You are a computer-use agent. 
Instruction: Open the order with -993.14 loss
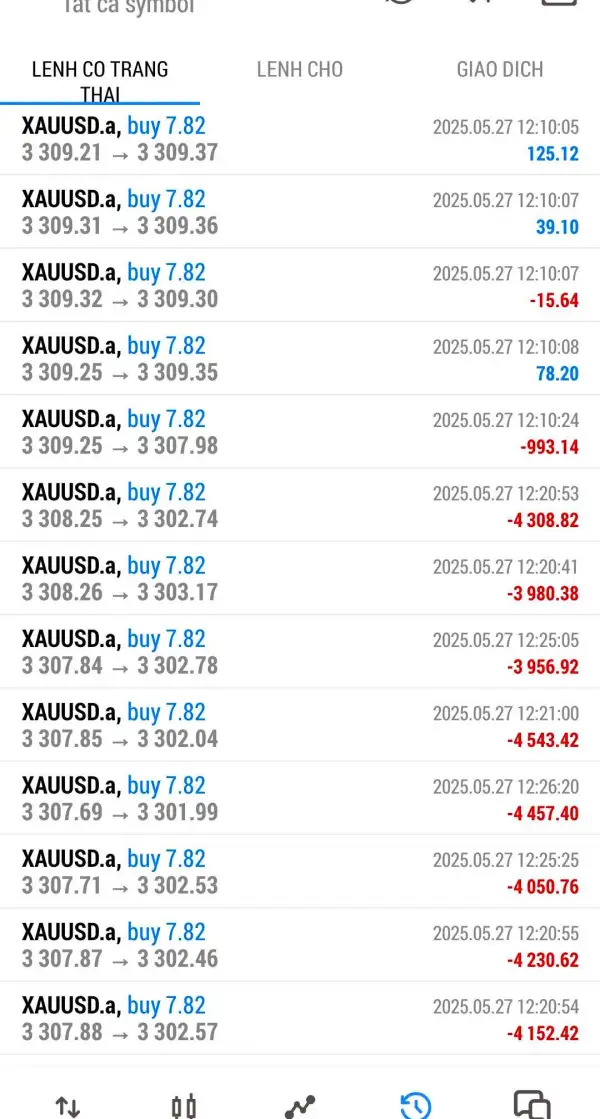300,432
